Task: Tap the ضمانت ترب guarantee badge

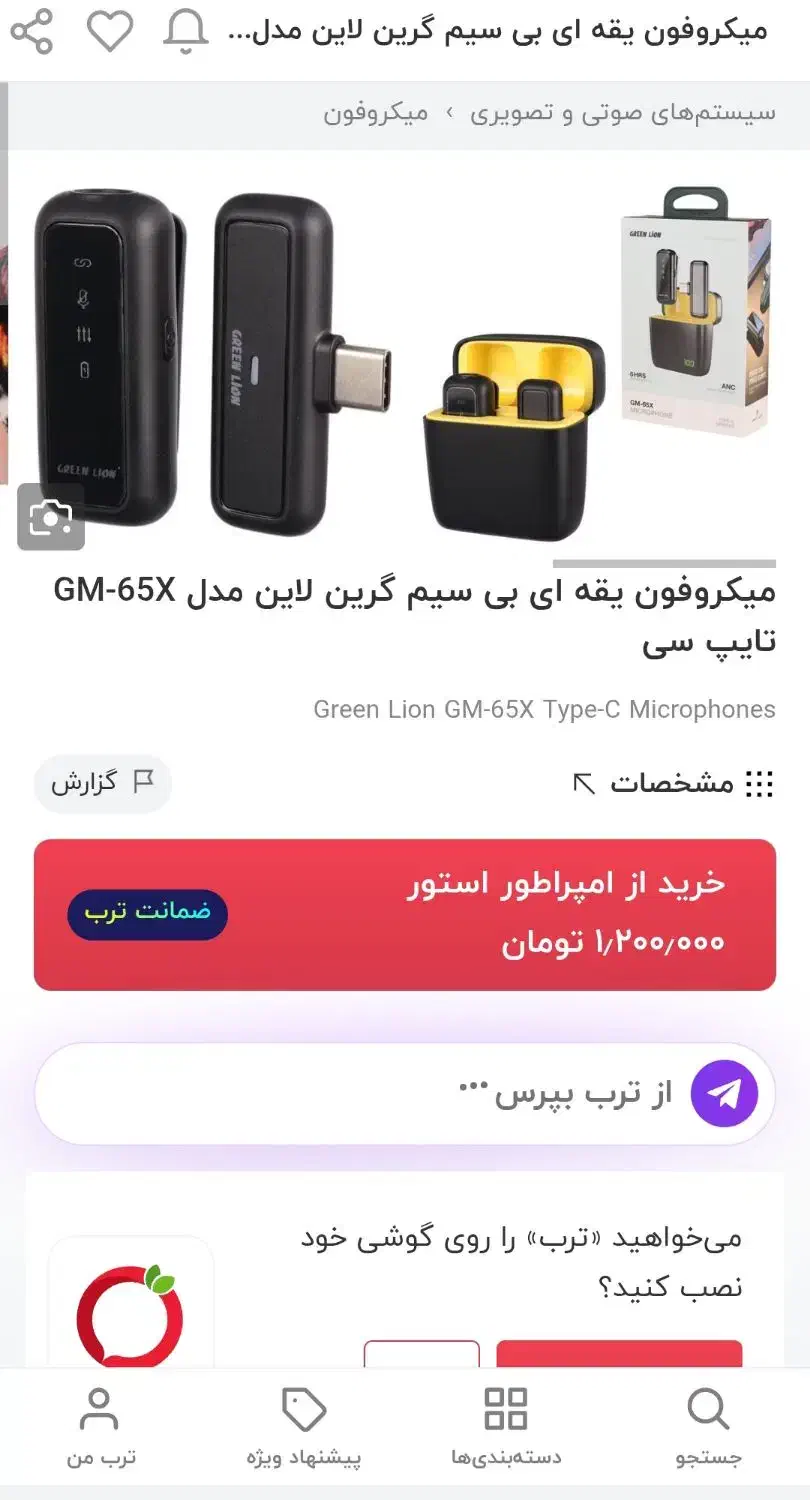Action: [x=147, y=913]
